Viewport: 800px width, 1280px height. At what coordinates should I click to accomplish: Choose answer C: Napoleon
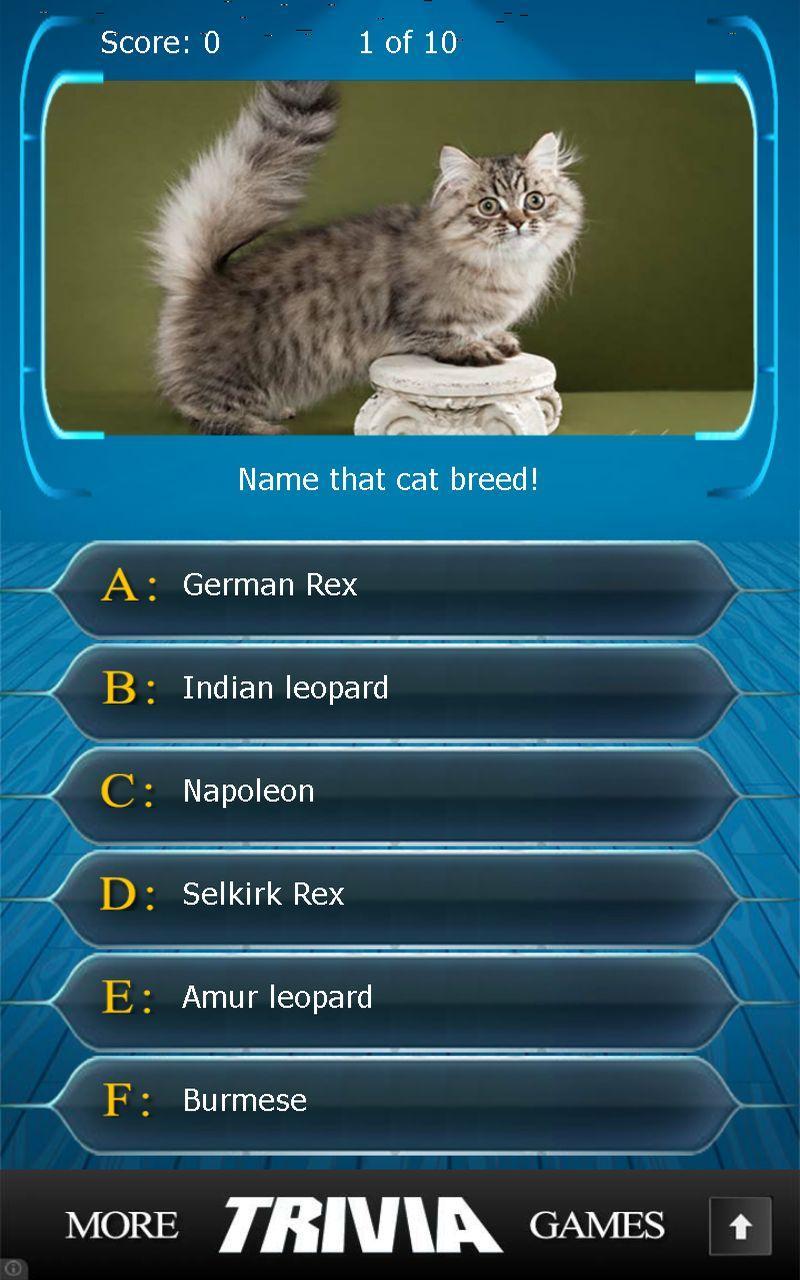(400, 791)
